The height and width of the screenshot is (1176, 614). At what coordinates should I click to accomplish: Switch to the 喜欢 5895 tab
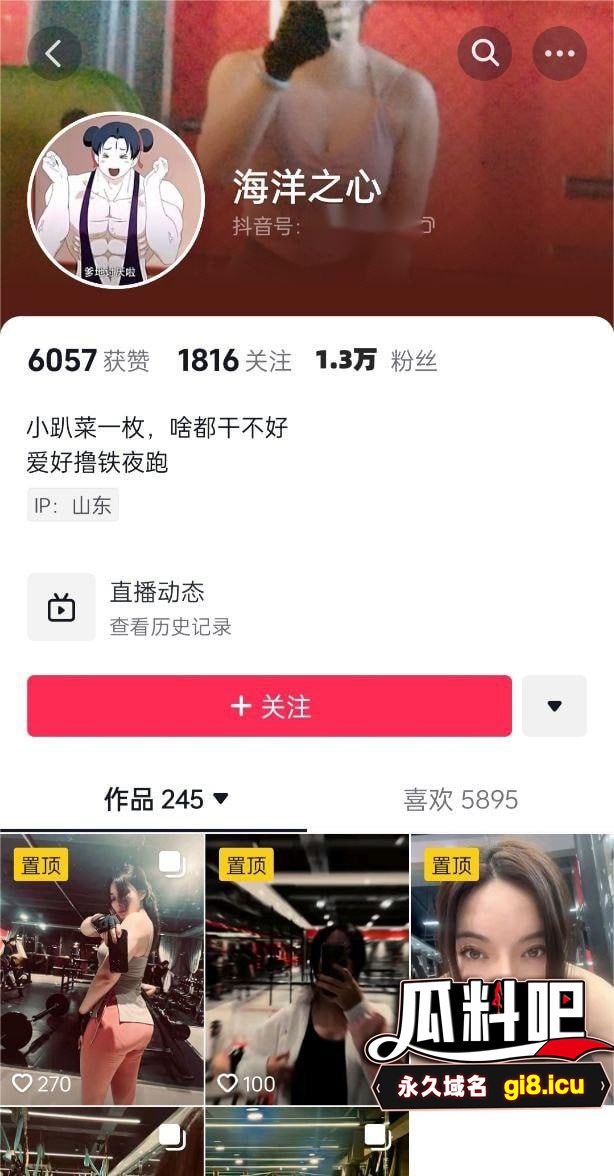(460, 799)
